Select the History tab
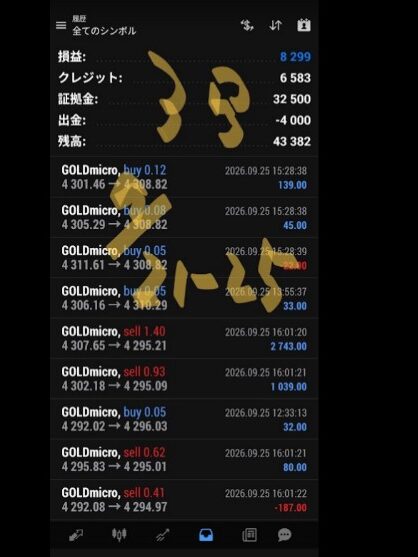Viewport: 418px width, 557px height. tap(206, 535)
